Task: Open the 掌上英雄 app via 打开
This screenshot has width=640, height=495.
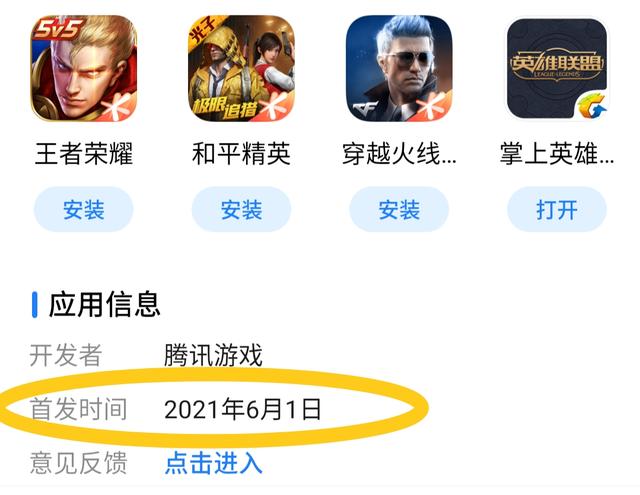Action: (557, 210)
